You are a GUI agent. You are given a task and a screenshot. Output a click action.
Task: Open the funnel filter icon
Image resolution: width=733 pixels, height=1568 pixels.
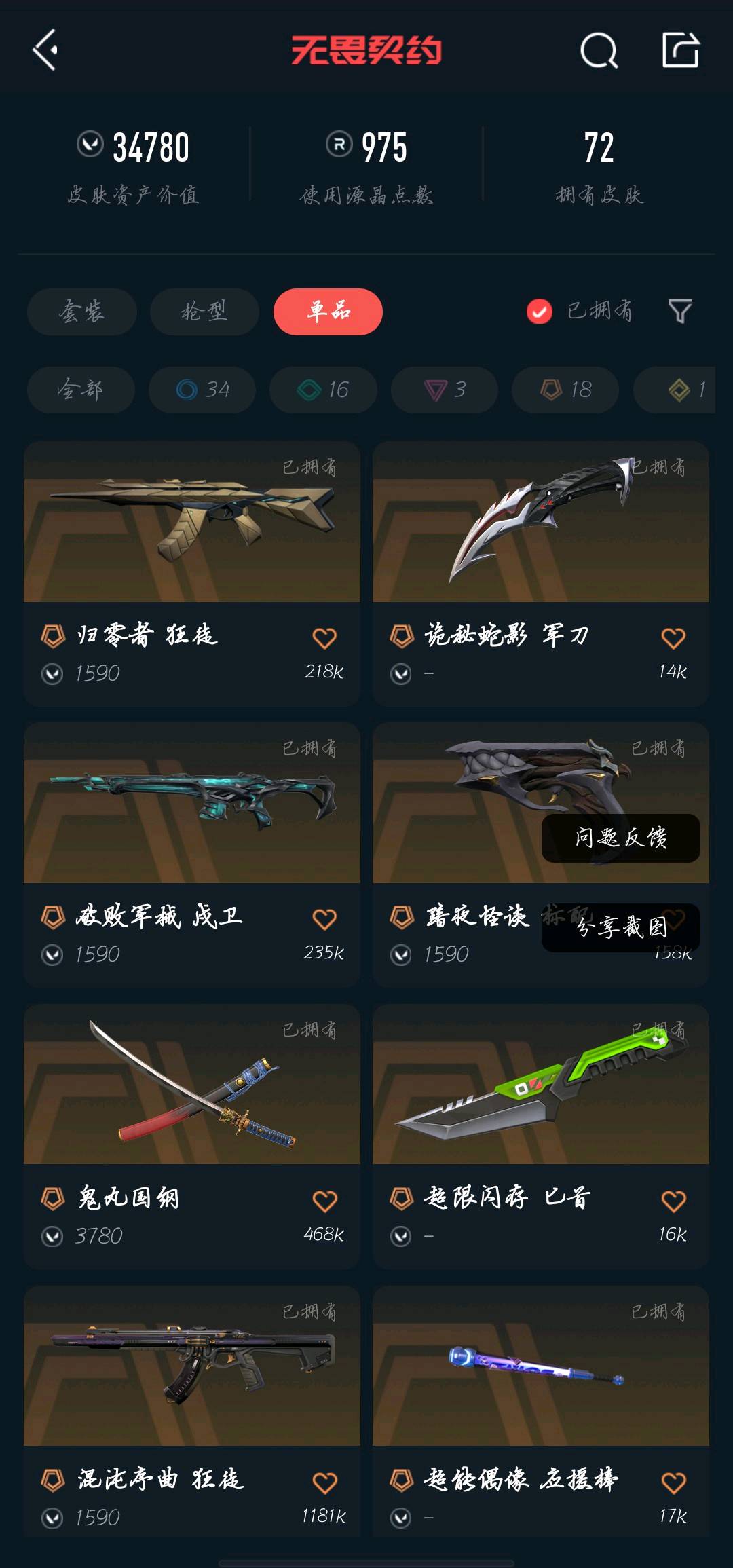(x=679, y=312)
